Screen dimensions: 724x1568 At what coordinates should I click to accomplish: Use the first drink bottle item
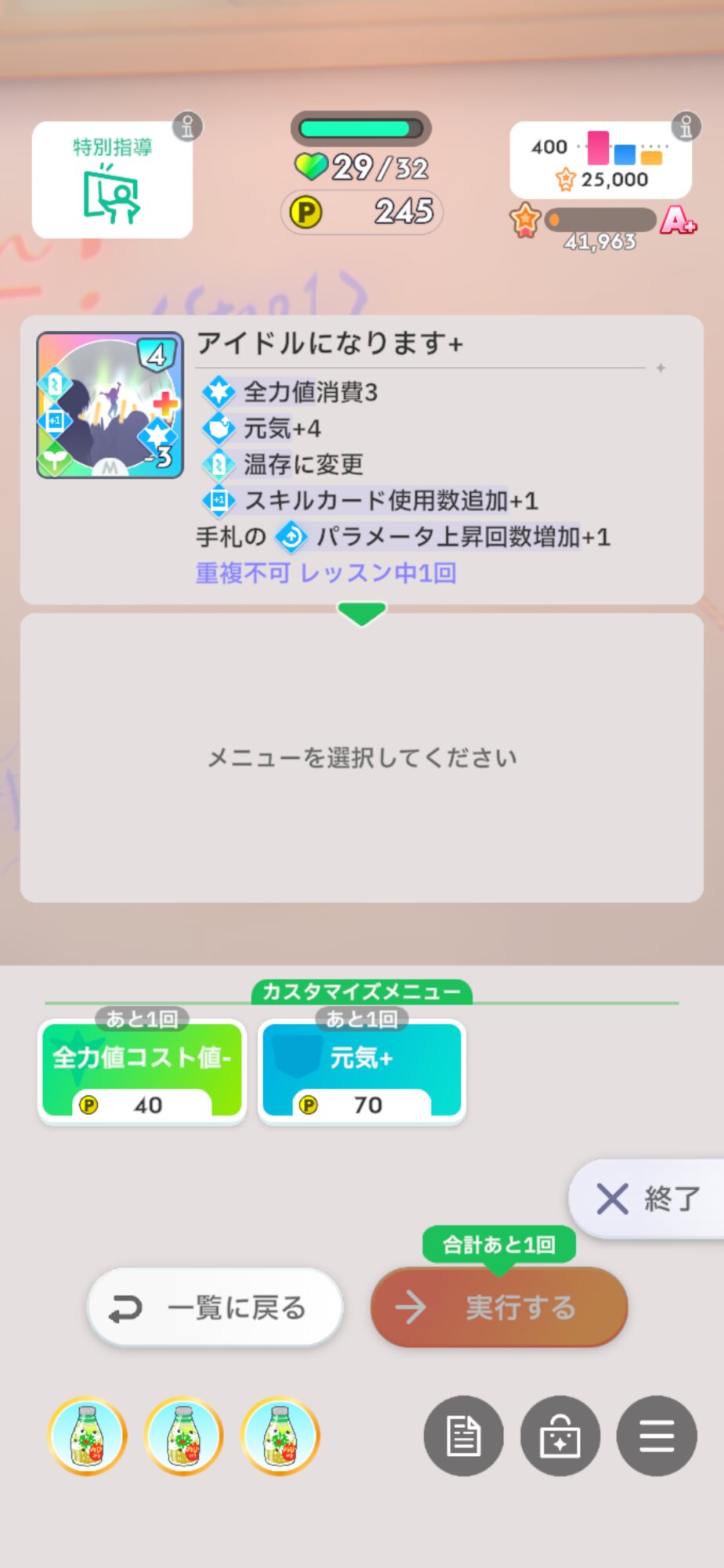coord(88,1436)
